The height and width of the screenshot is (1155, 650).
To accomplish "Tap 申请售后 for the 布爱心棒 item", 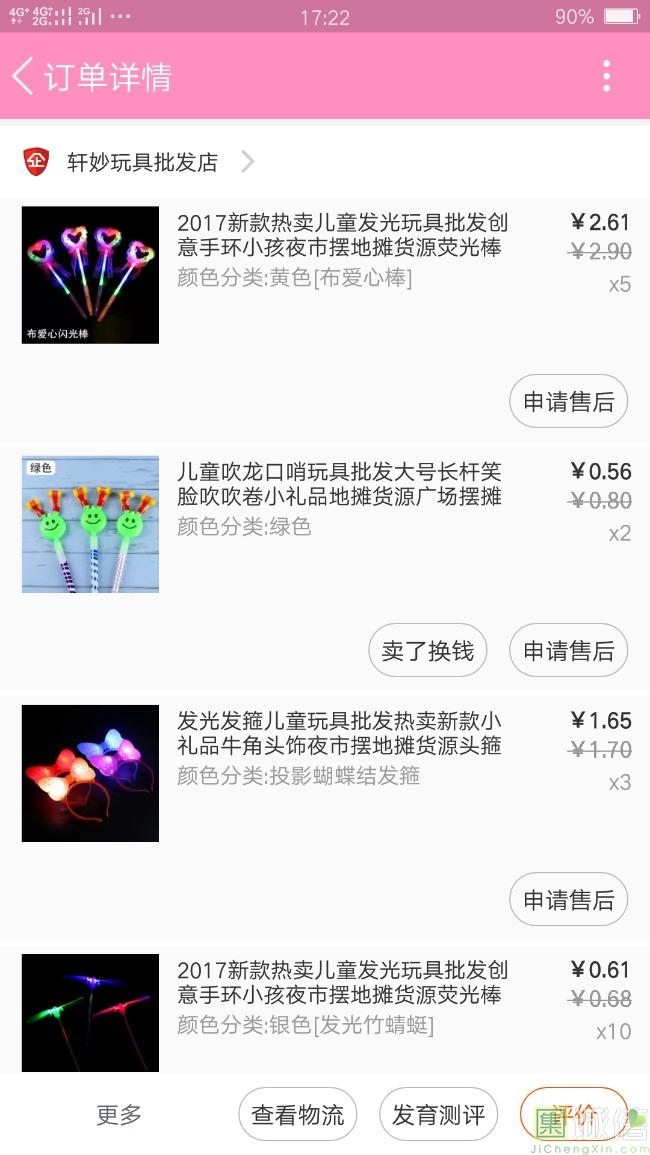I will click(x=568, y=401).
